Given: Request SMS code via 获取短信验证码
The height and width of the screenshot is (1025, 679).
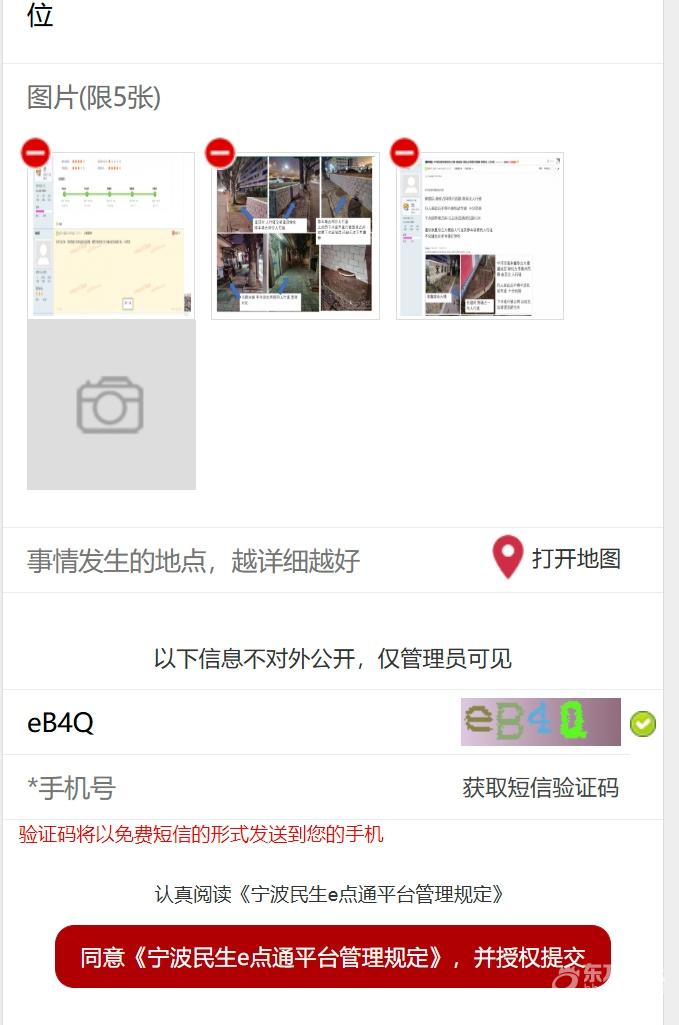Looking at the screenshot, I should point(540,788).
